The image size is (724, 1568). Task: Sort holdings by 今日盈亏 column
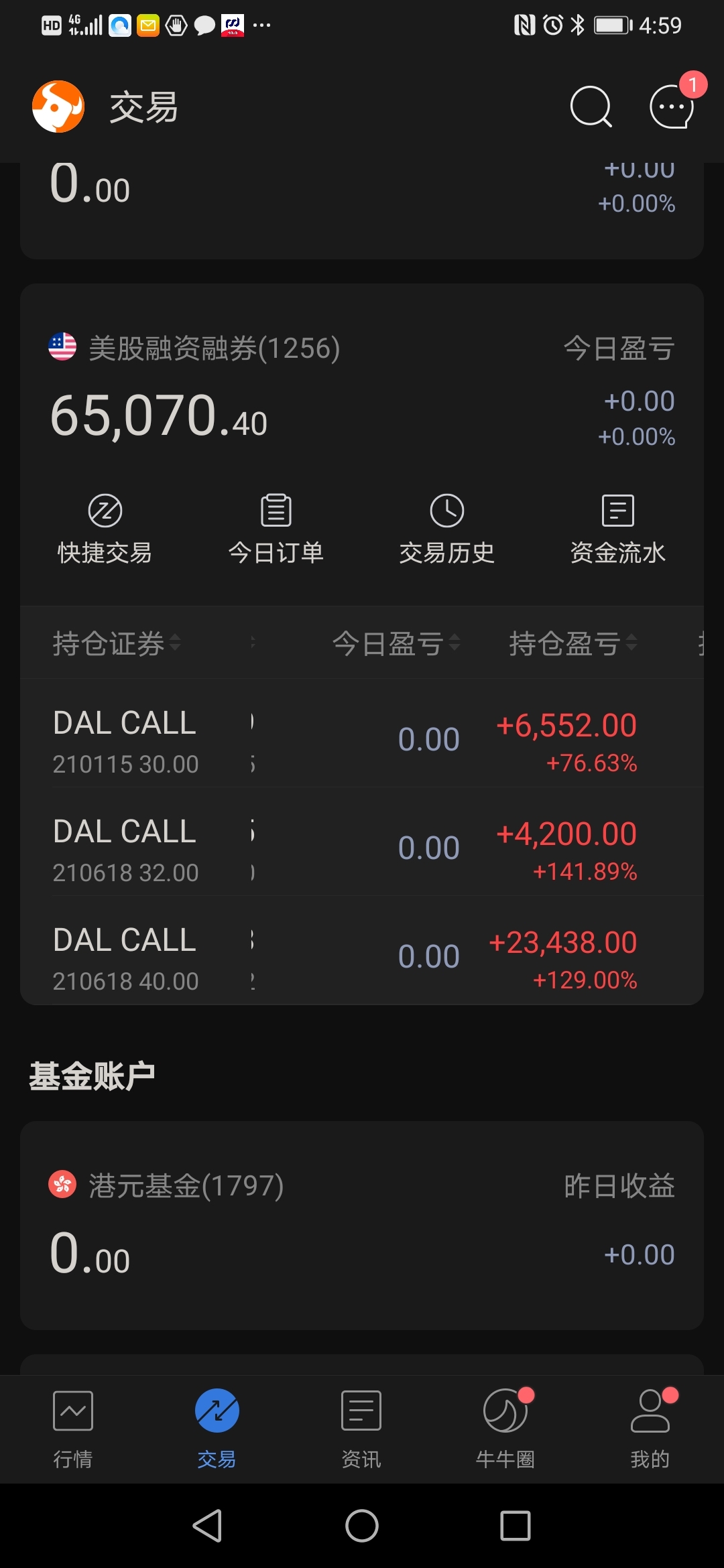[x=396, y=643]
